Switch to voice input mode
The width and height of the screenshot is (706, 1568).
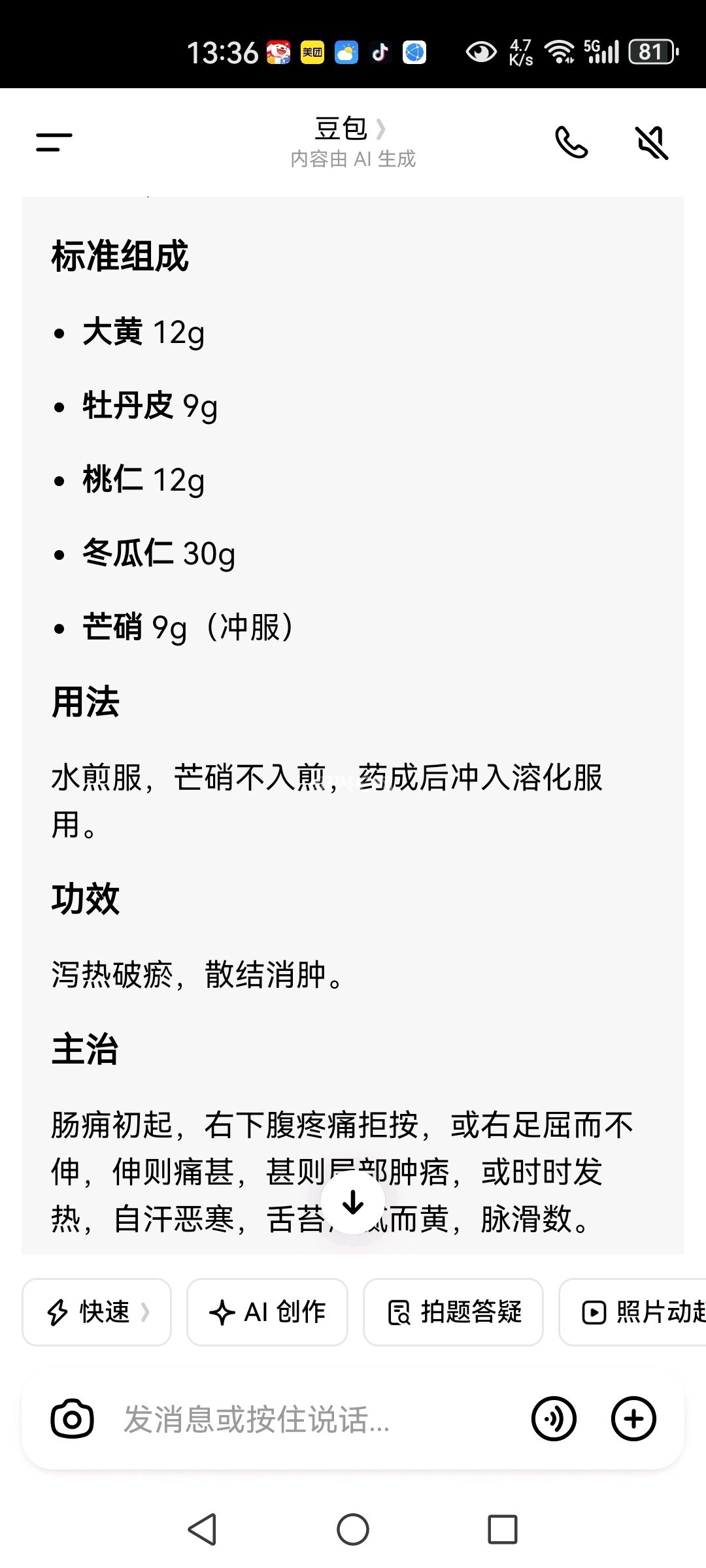pos(554,1419)
